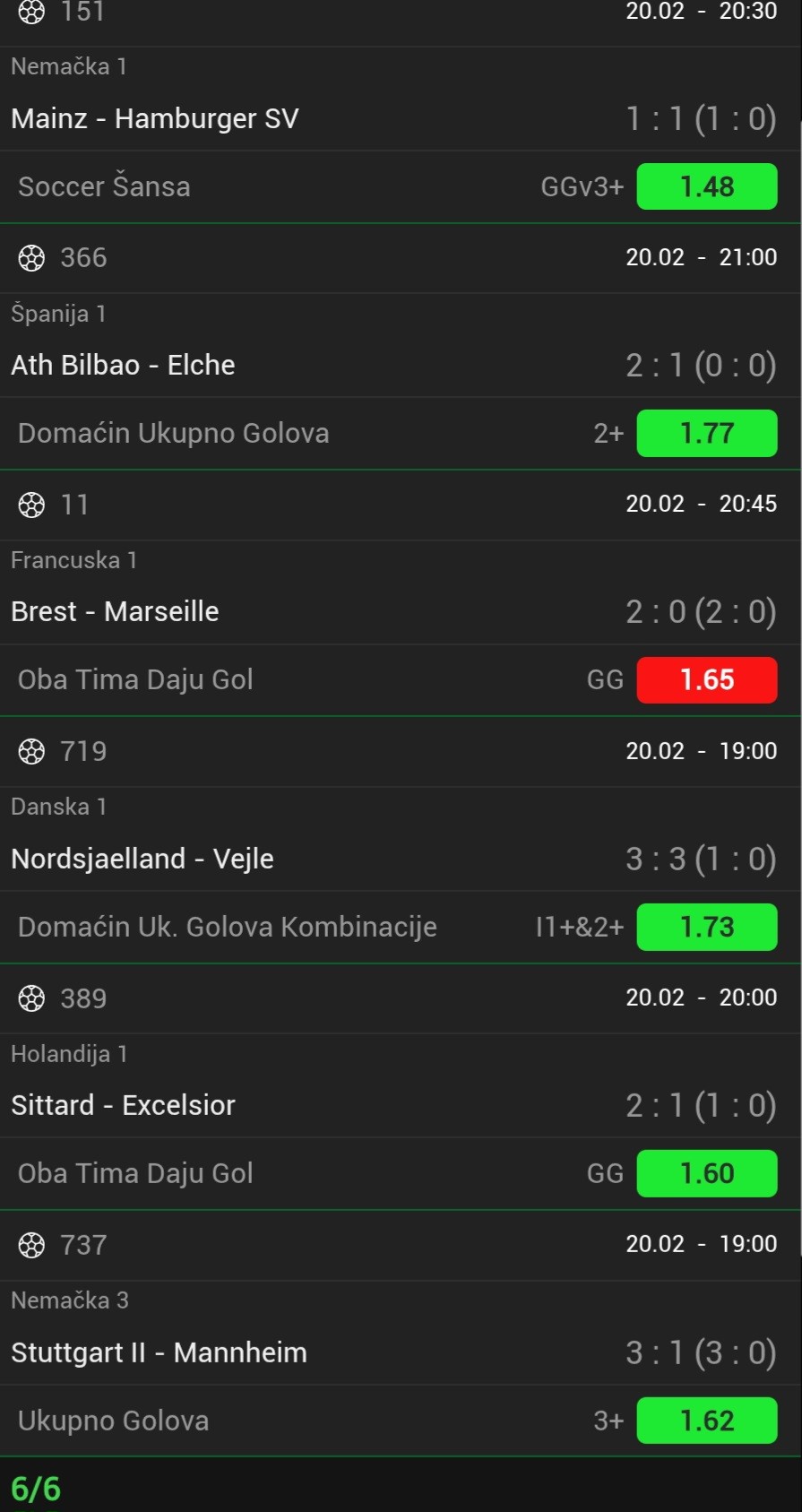Viewport: 802px width, 1512px height.
Task: View the Nordsjaelland - Vejle match details
Action: click(142, 859)
